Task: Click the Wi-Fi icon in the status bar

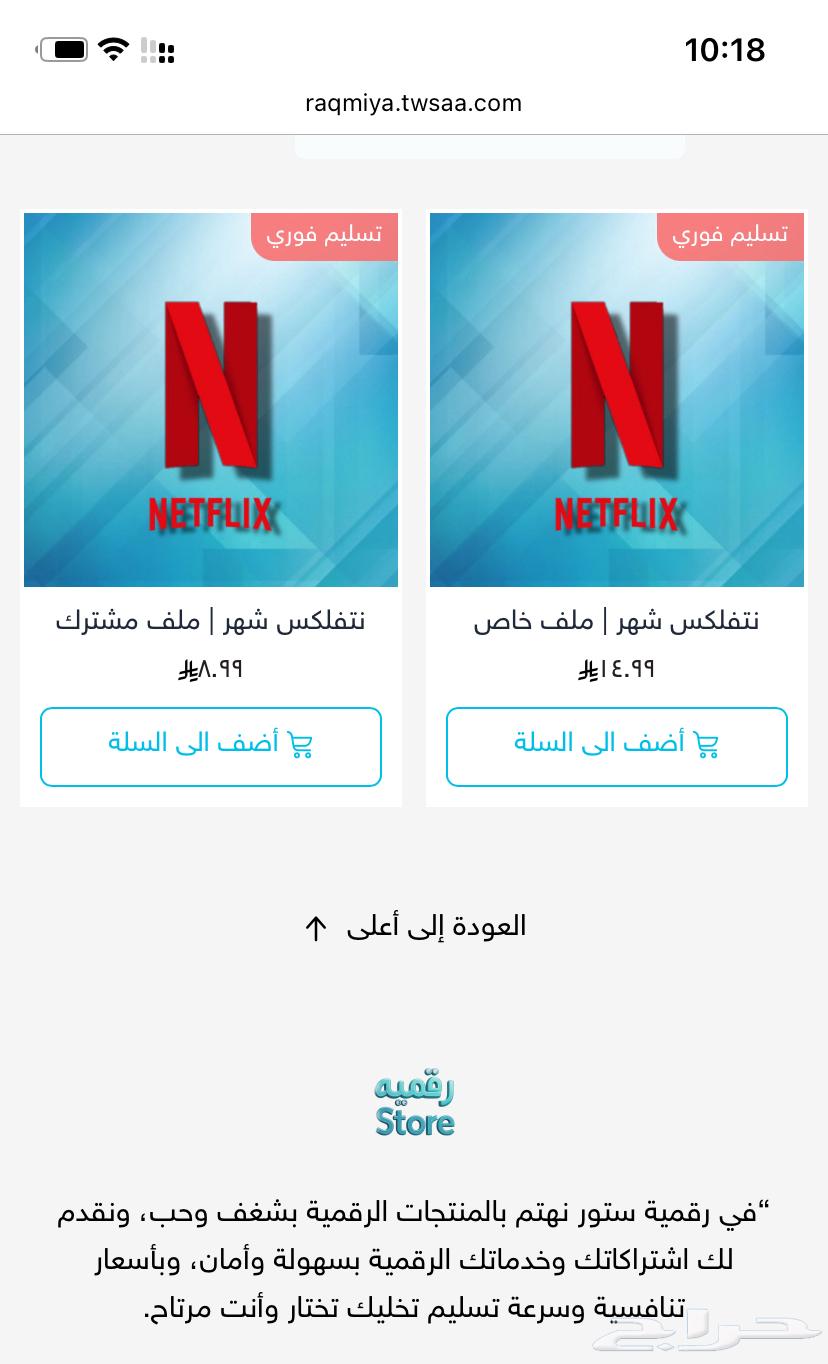Action: 113,47
